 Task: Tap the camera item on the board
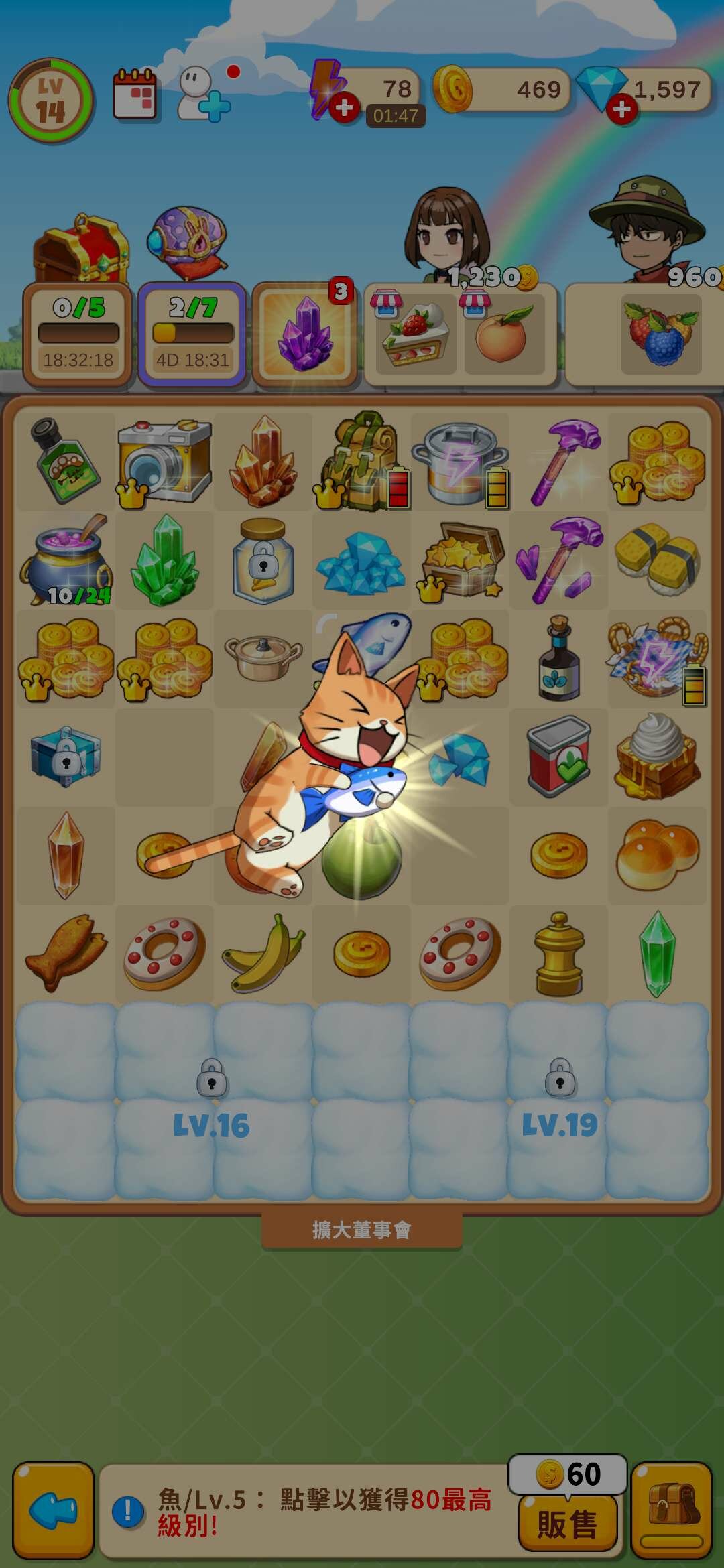click(x=164, y=462)
